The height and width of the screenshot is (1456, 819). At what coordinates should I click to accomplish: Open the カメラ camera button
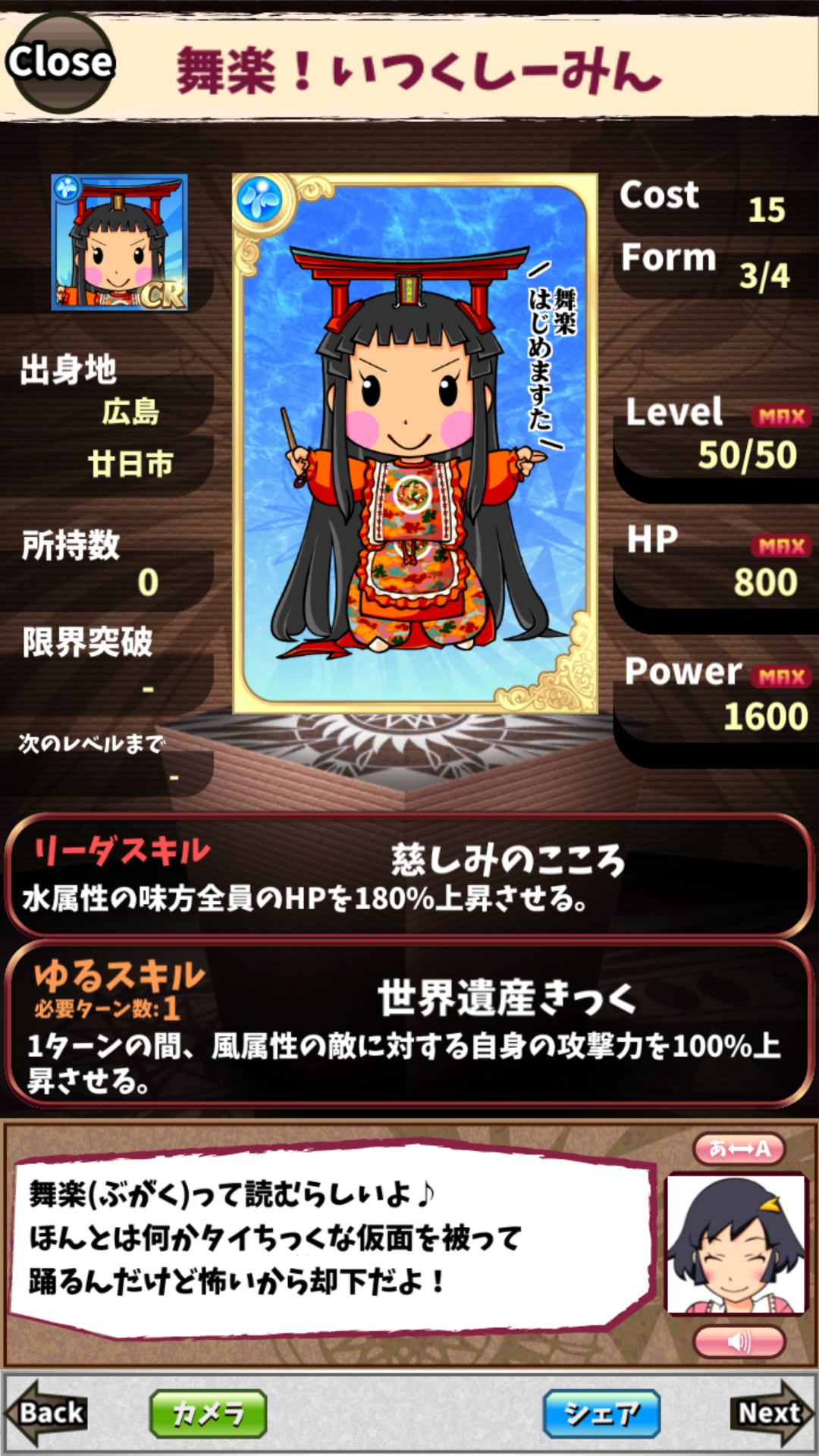209,1414
